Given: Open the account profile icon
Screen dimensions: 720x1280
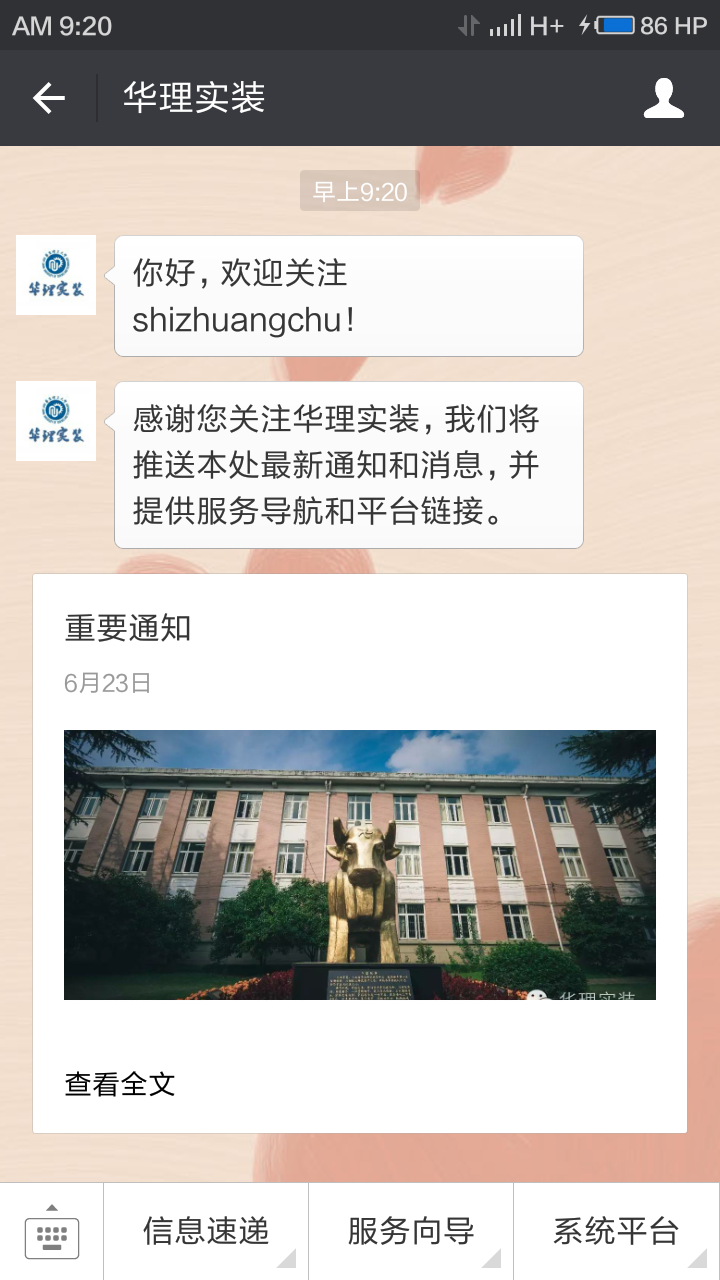Looking at the screenshot, I should pyautogui.click(x=664, y=98).
